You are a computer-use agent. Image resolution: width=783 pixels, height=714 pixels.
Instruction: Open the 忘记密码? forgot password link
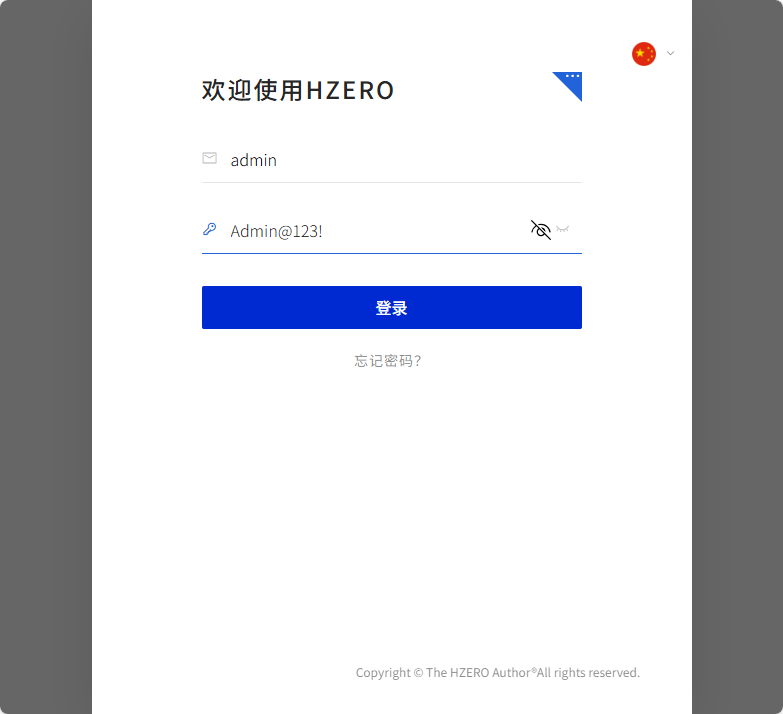tap(388, 361)
